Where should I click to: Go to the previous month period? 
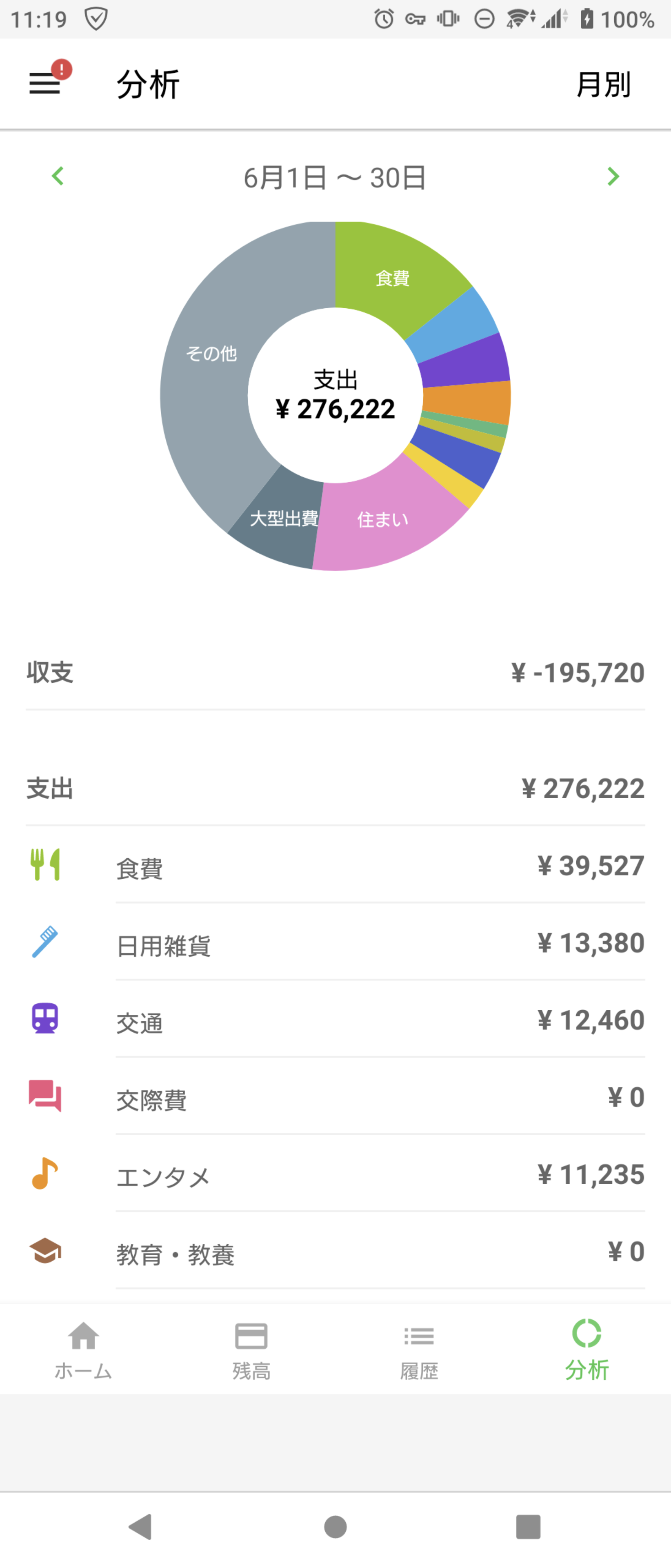58,176
